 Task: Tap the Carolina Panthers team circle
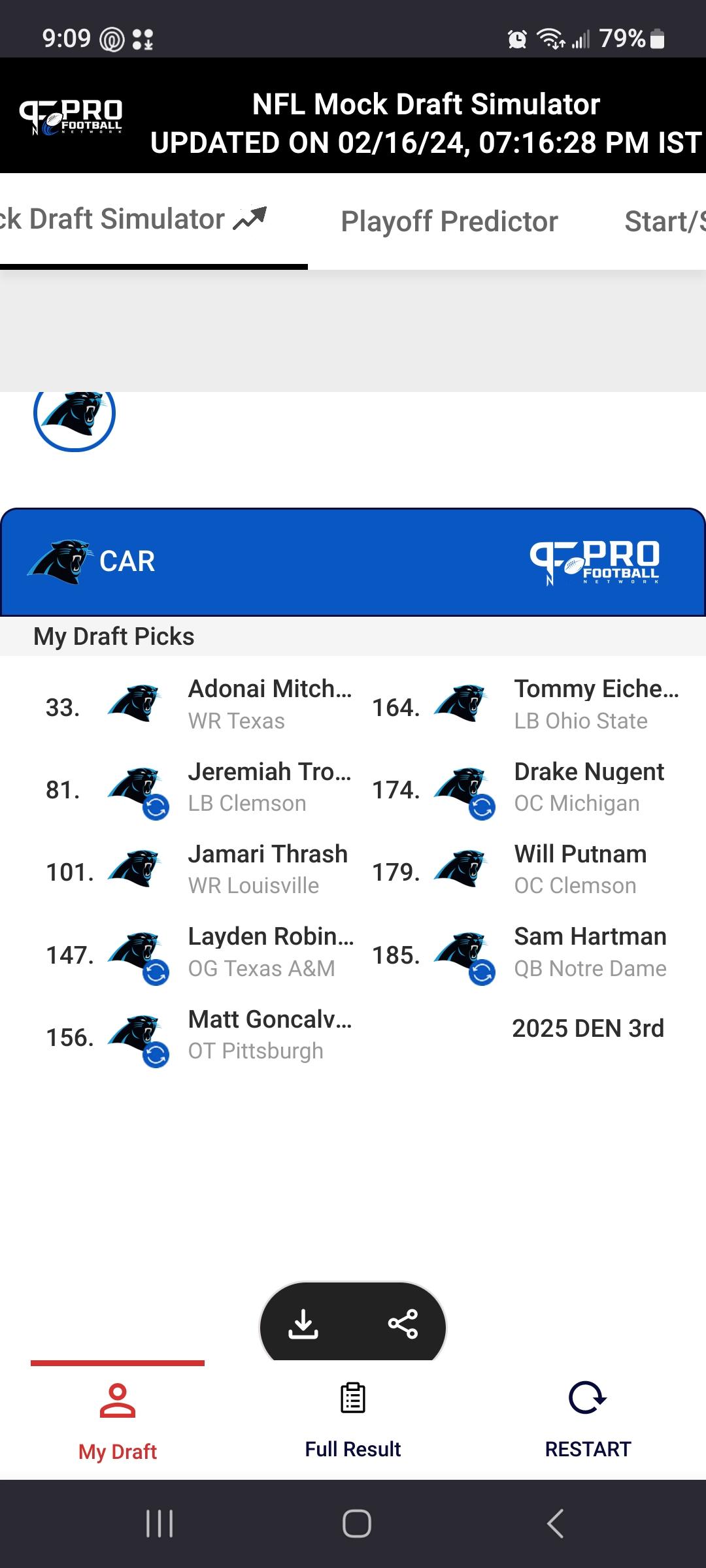(75, 413)
